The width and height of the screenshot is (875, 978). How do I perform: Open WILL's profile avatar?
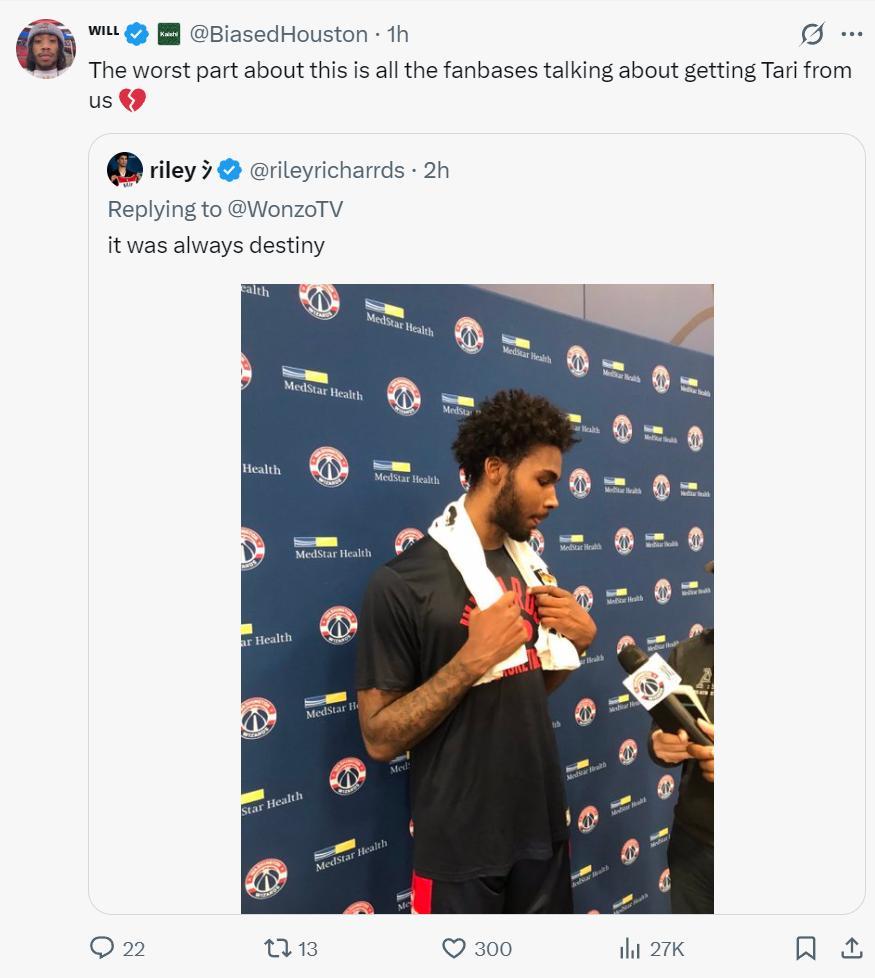point(46,49)
